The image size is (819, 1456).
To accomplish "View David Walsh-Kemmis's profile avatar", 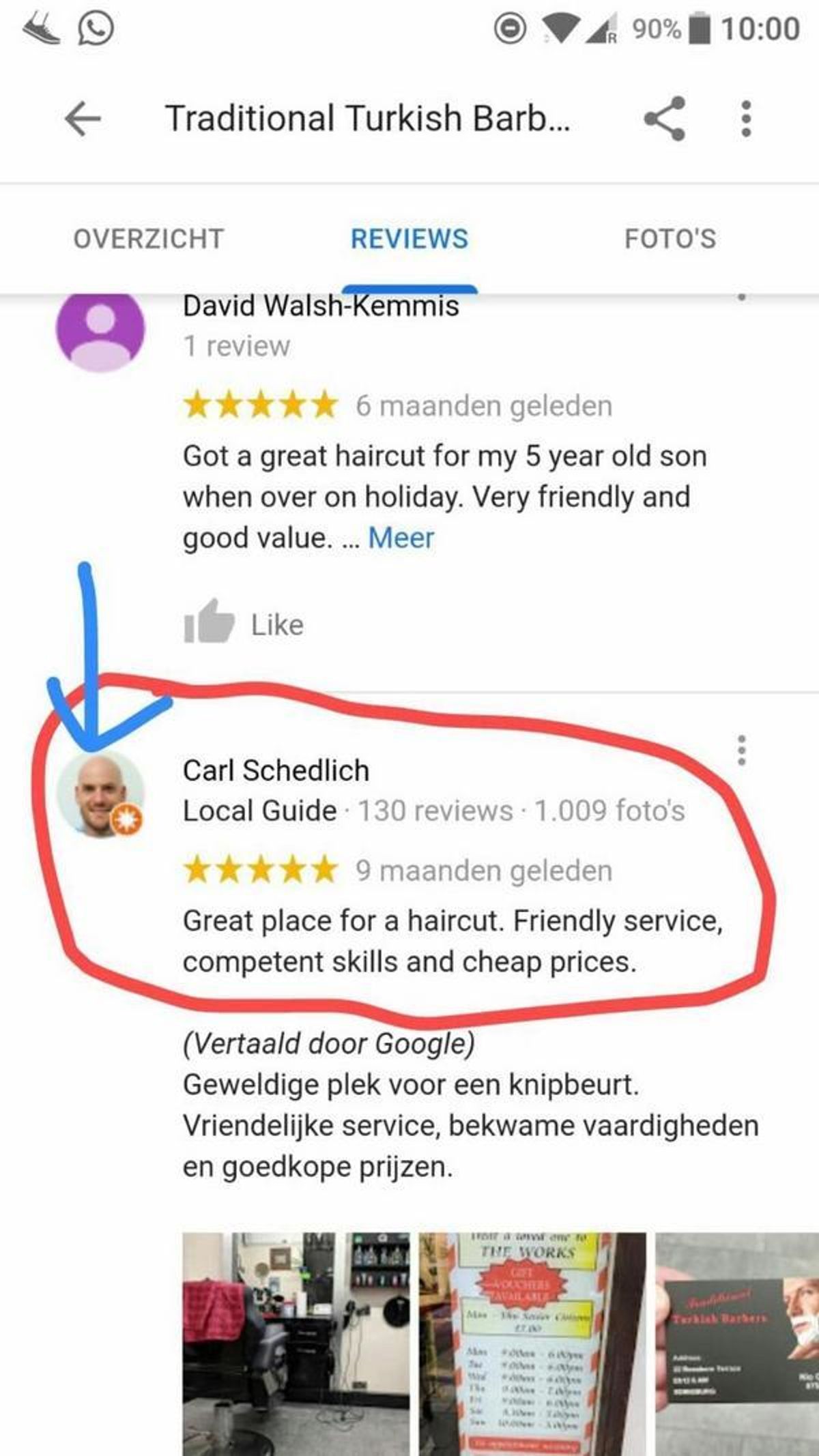I will tap(100, 329).
